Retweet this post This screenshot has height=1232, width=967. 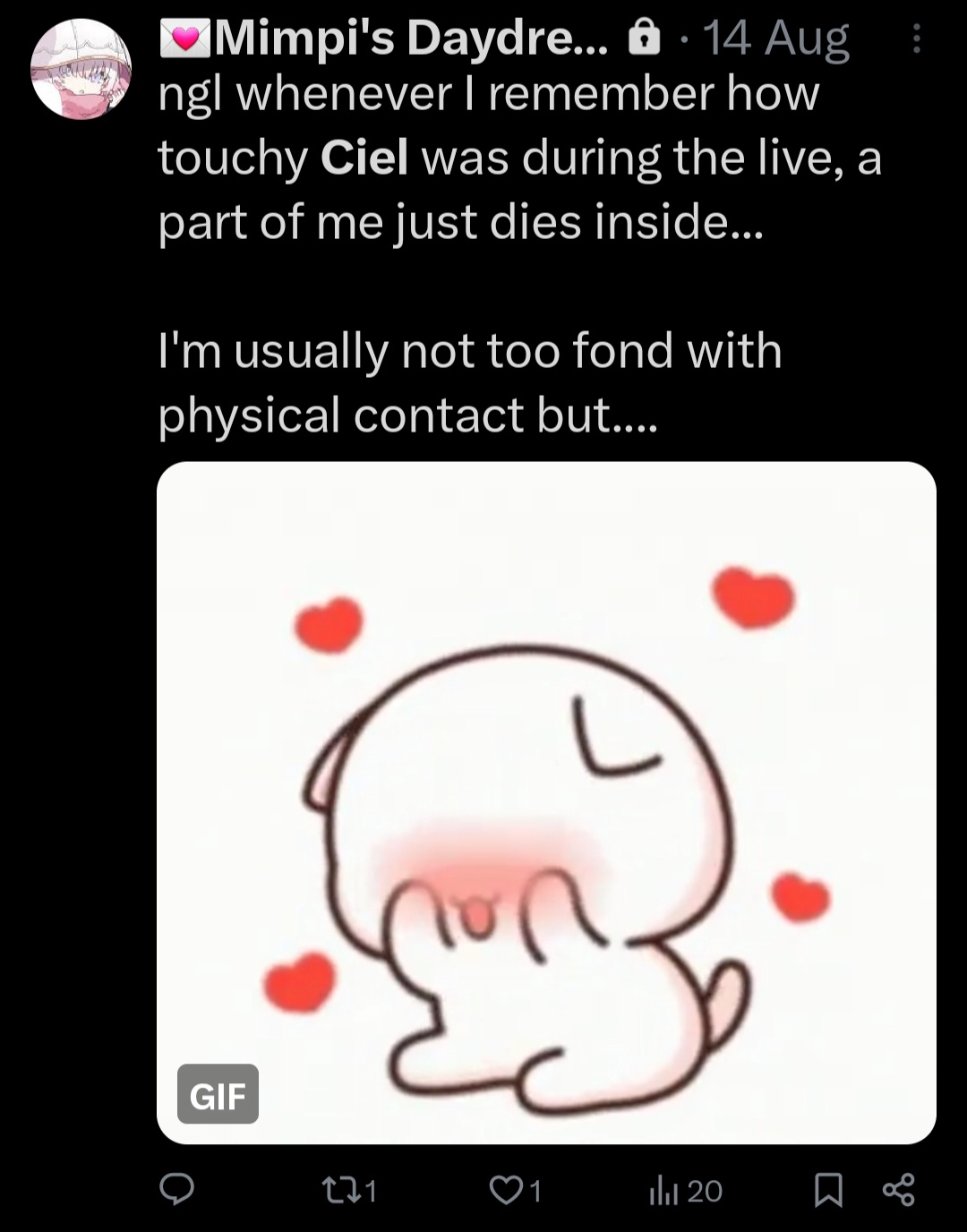(x=338, y=1189)
